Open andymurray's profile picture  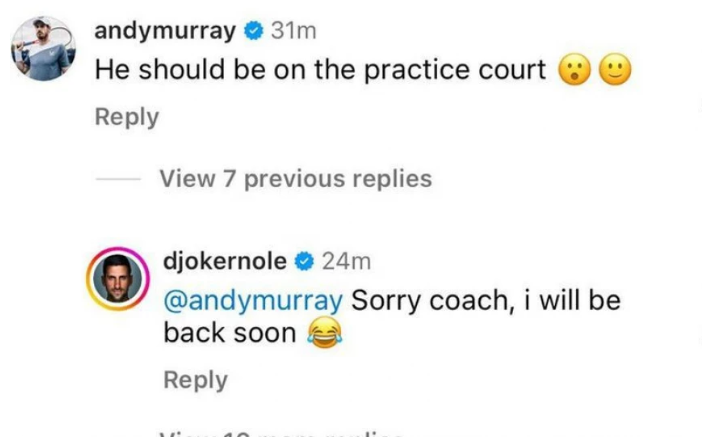click(43, 47)
